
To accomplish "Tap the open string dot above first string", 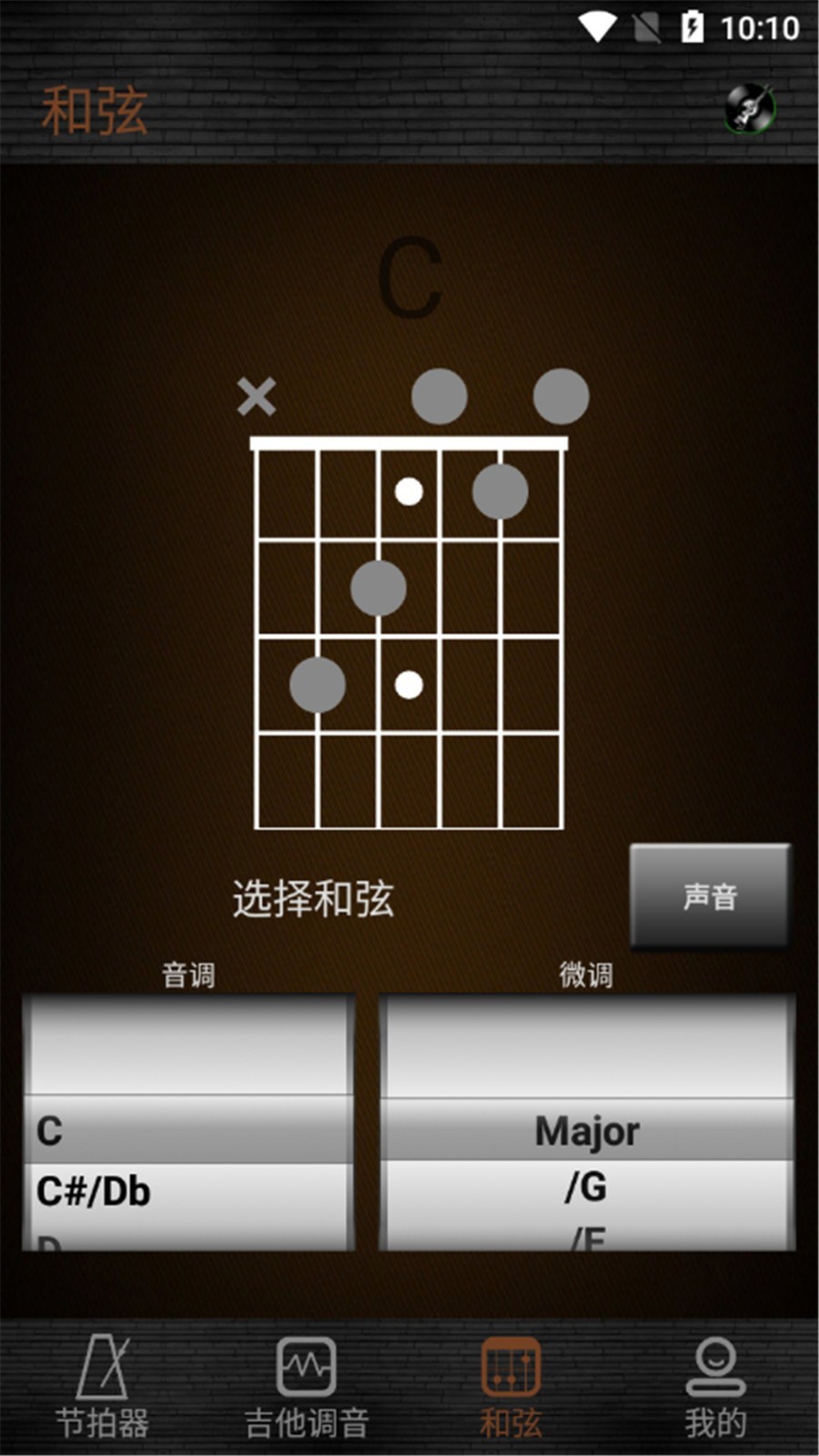I will (x=561, y=397).
